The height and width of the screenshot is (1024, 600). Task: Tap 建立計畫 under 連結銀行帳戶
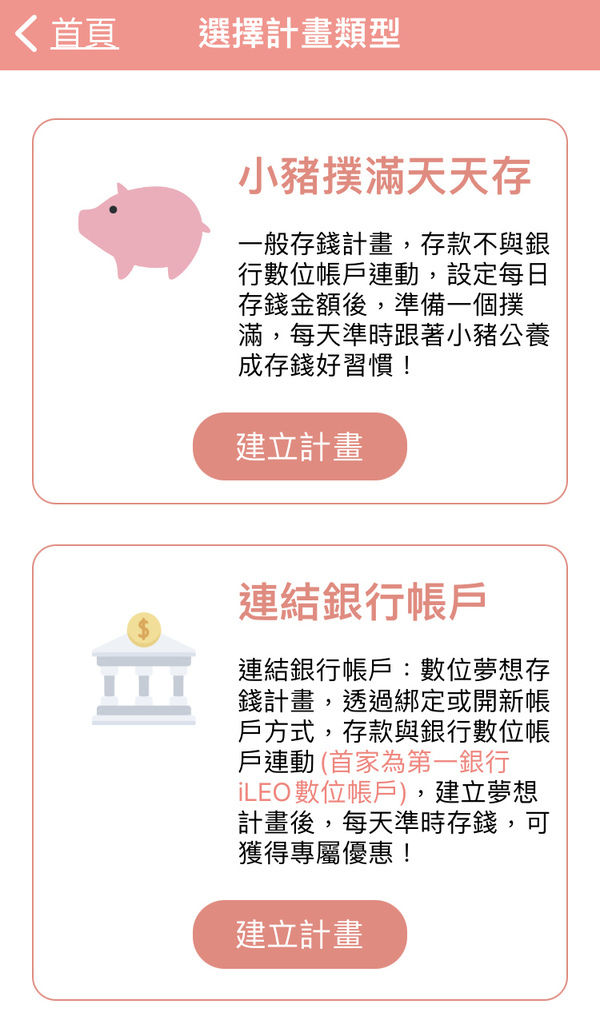click(299, 934)
